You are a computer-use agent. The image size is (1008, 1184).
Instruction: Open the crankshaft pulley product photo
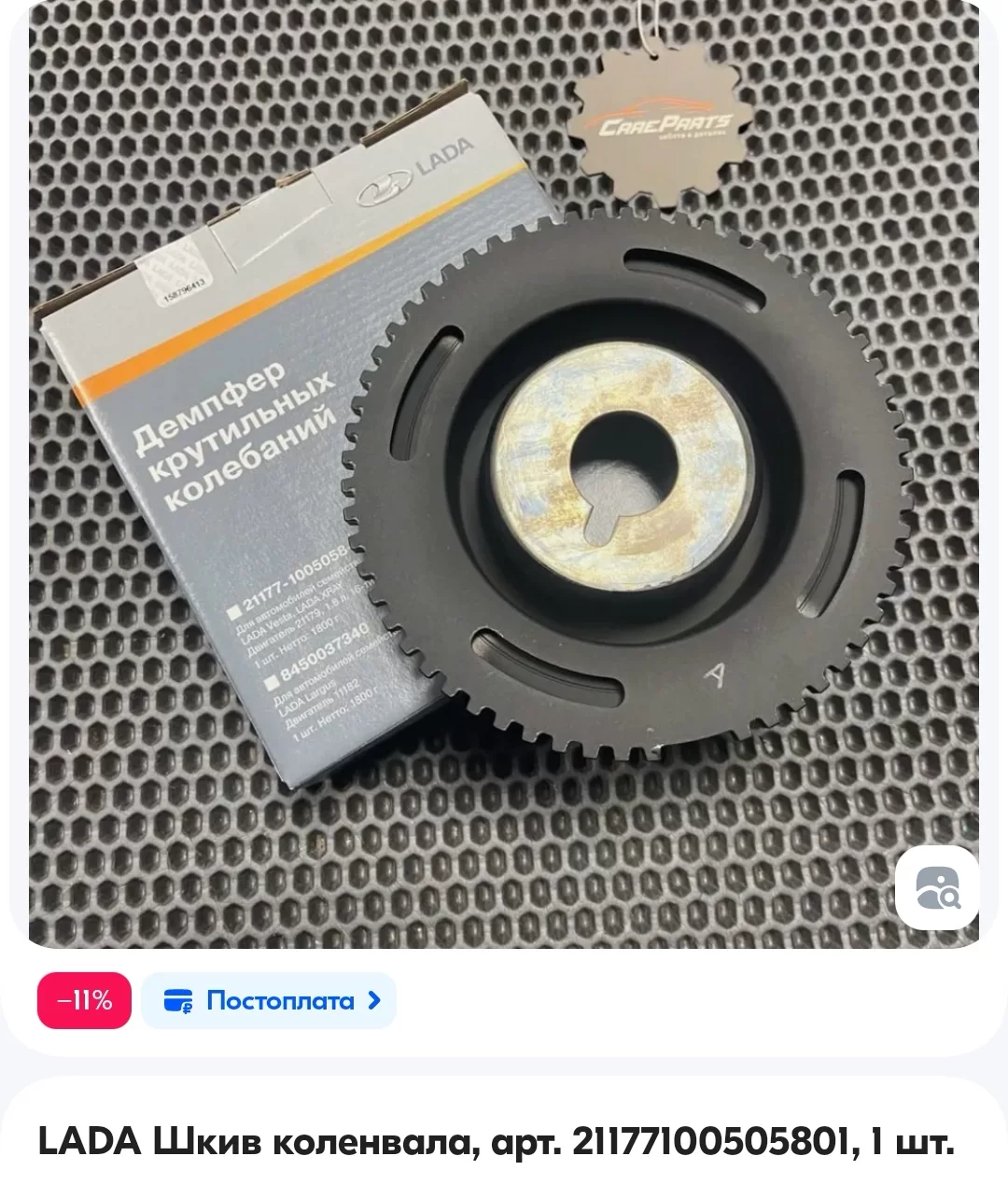coord(504,467)
